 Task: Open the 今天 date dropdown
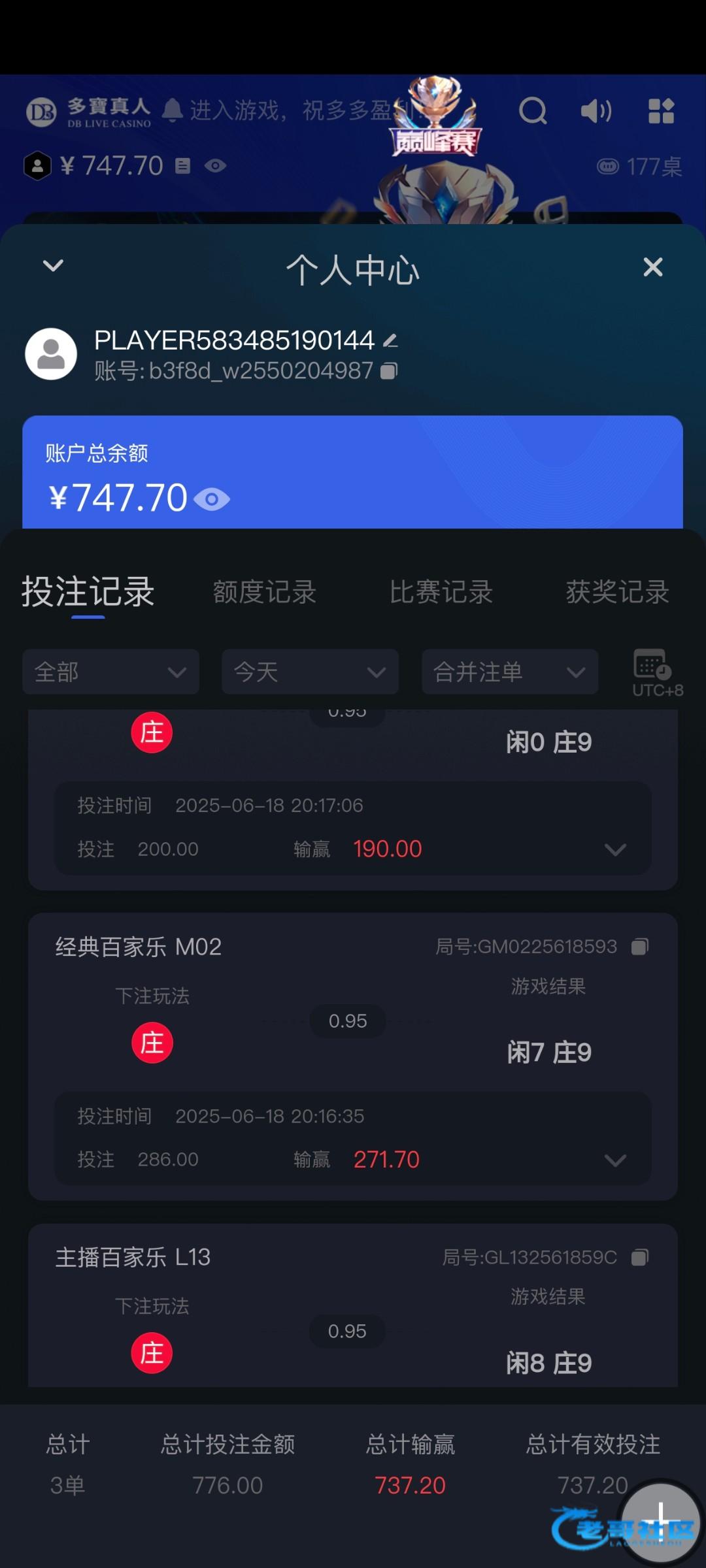tap(310, 672)
